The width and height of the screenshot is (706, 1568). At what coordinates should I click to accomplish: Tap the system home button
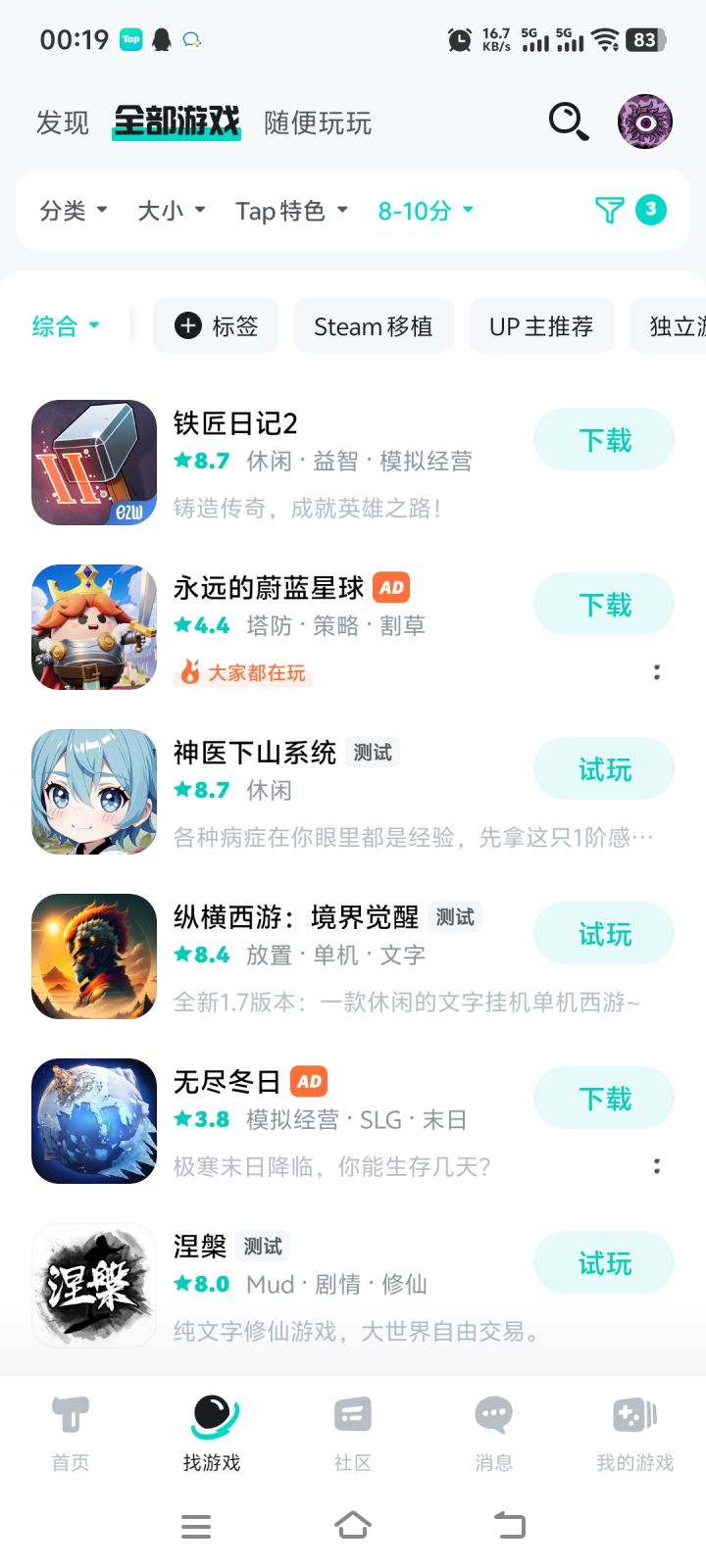(353, 1525)
